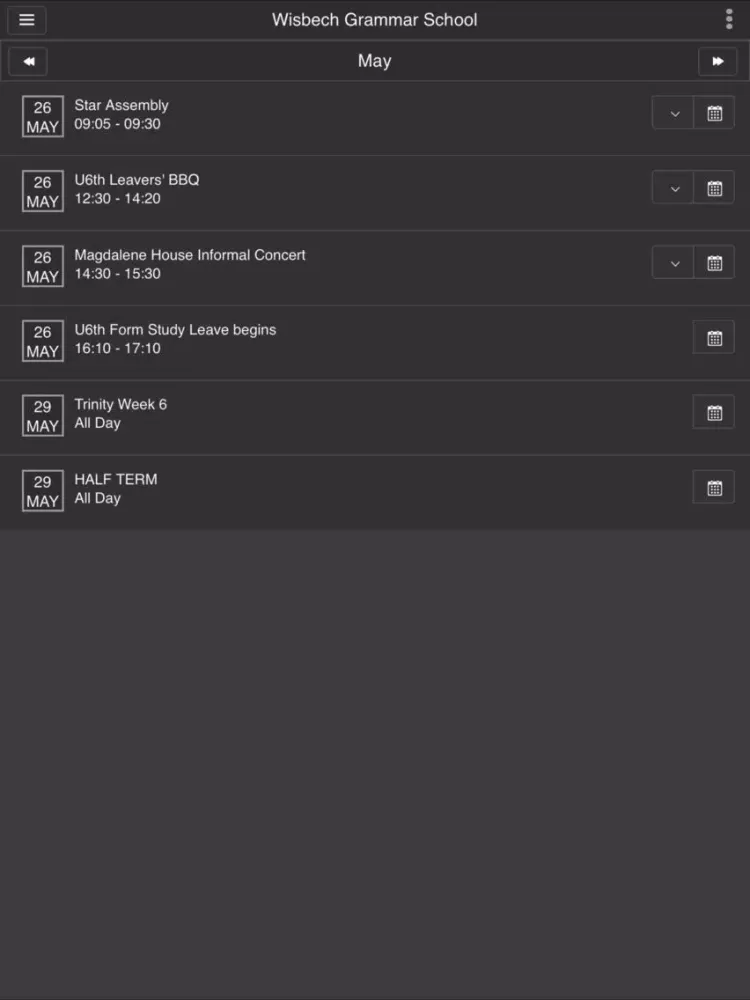Add Trinity Week 6 to calendar

(714, 413)
